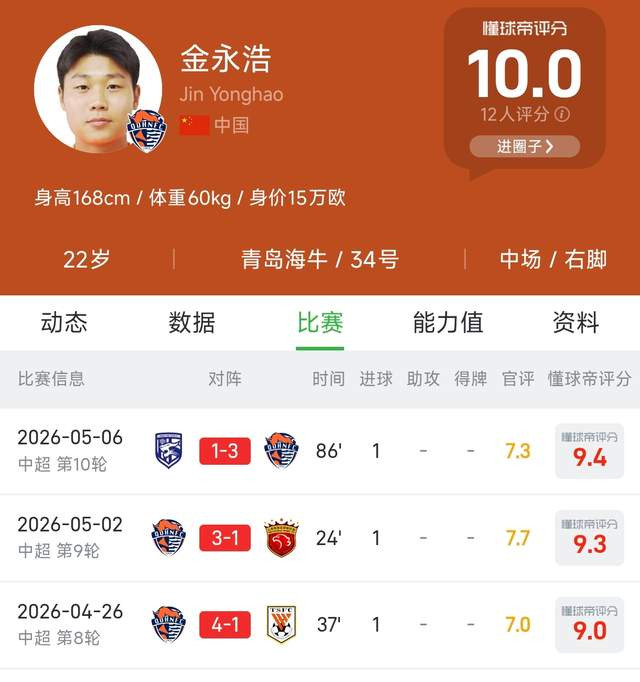Open the 能力值 tab
This screenshot has width=640, height=682.
click(448, 322)
